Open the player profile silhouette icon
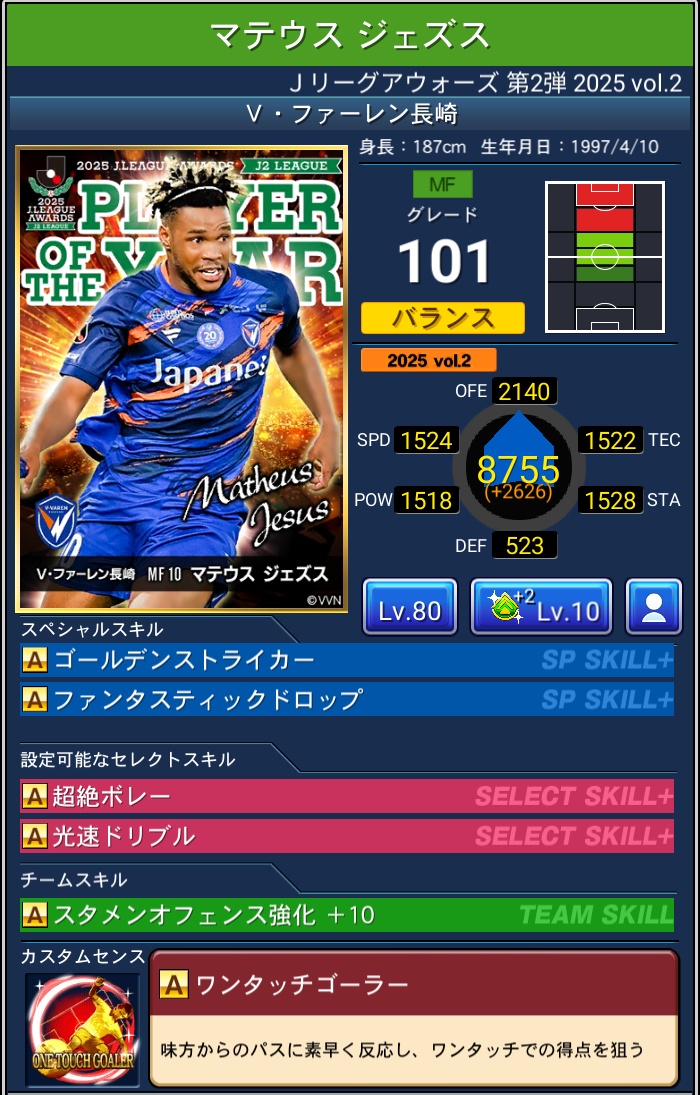 (653, 607)
